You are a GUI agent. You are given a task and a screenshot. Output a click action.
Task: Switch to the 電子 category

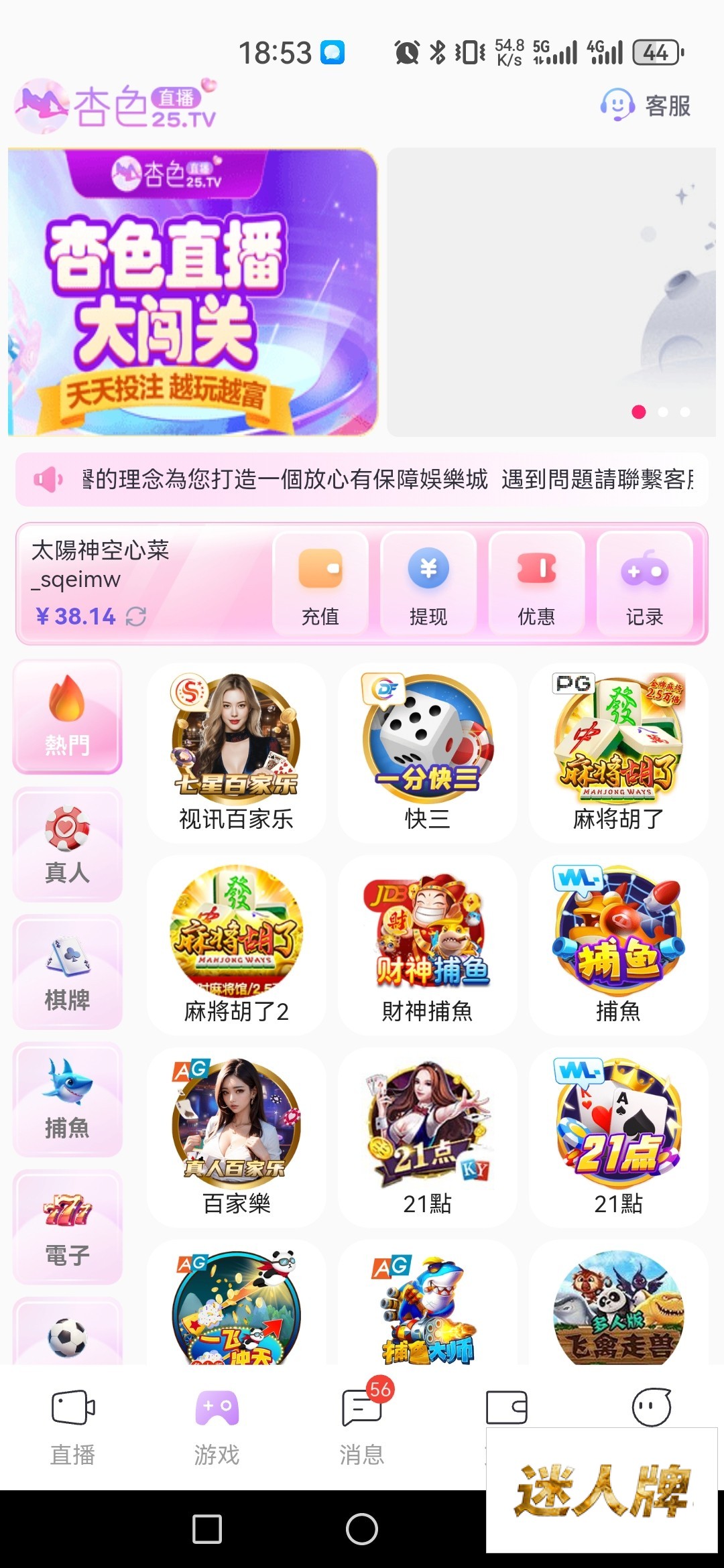pyautogui.click(x=67, y=1228)
